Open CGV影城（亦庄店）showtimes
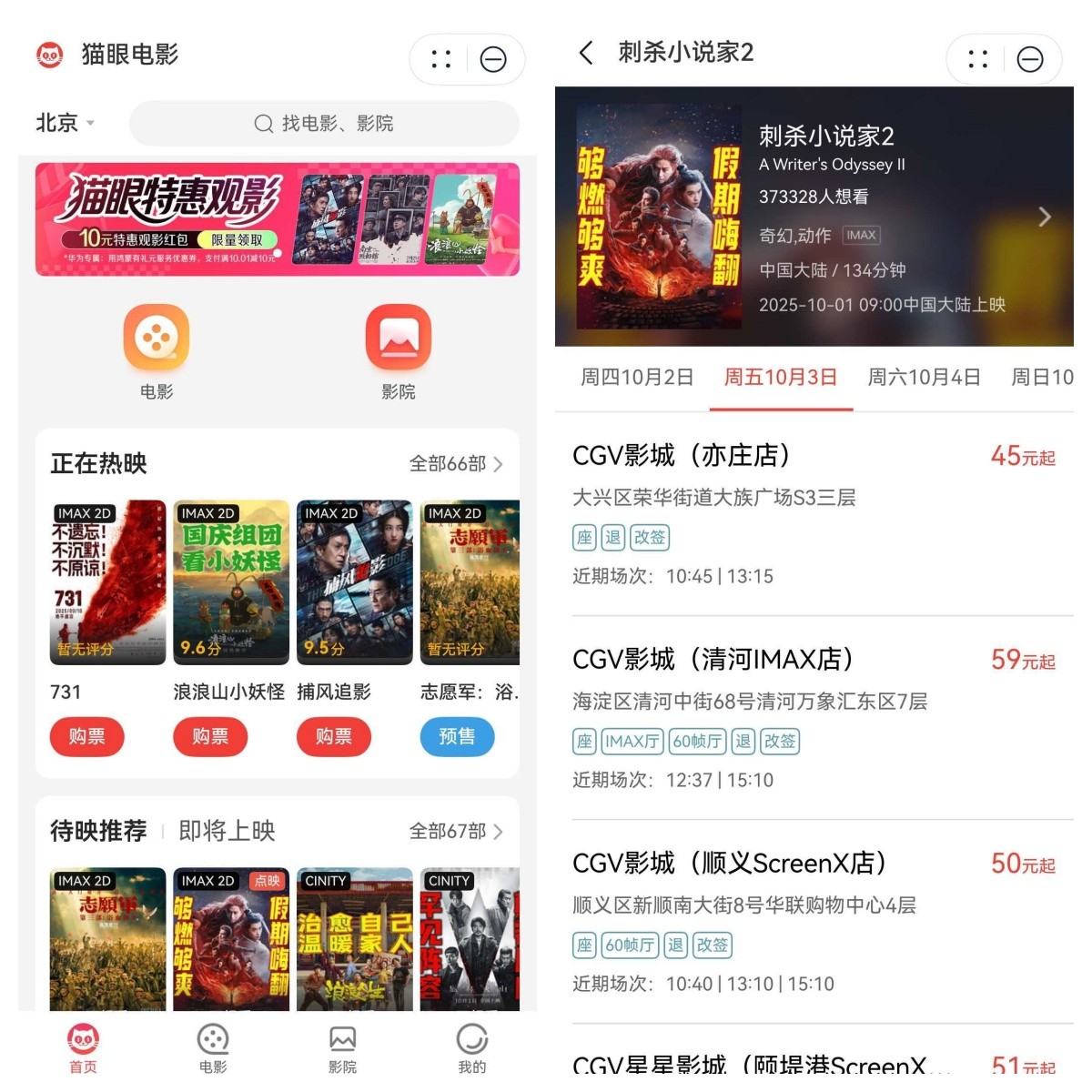1092x1092 pixels. [813, 514]
